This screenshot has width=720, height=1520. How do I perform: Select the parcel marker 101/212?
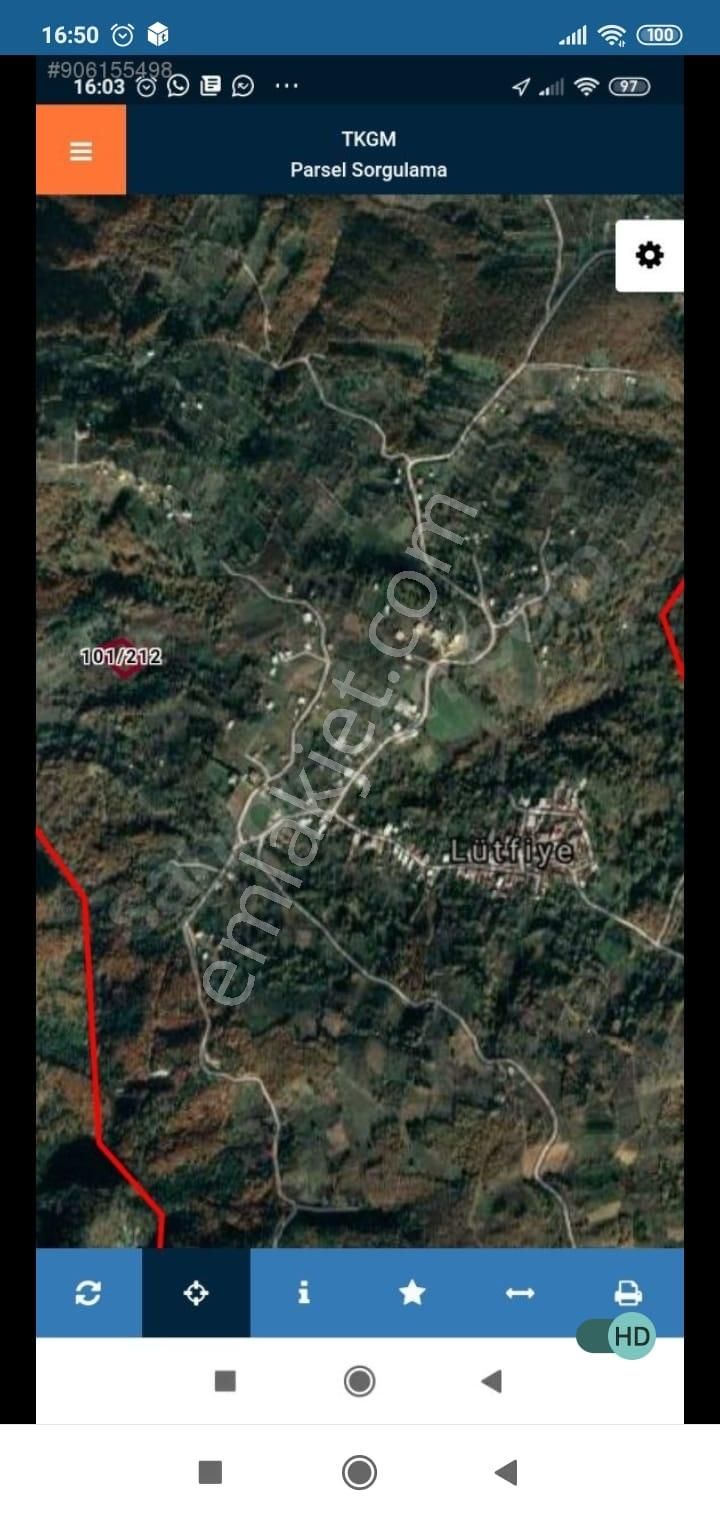[121, 658]
